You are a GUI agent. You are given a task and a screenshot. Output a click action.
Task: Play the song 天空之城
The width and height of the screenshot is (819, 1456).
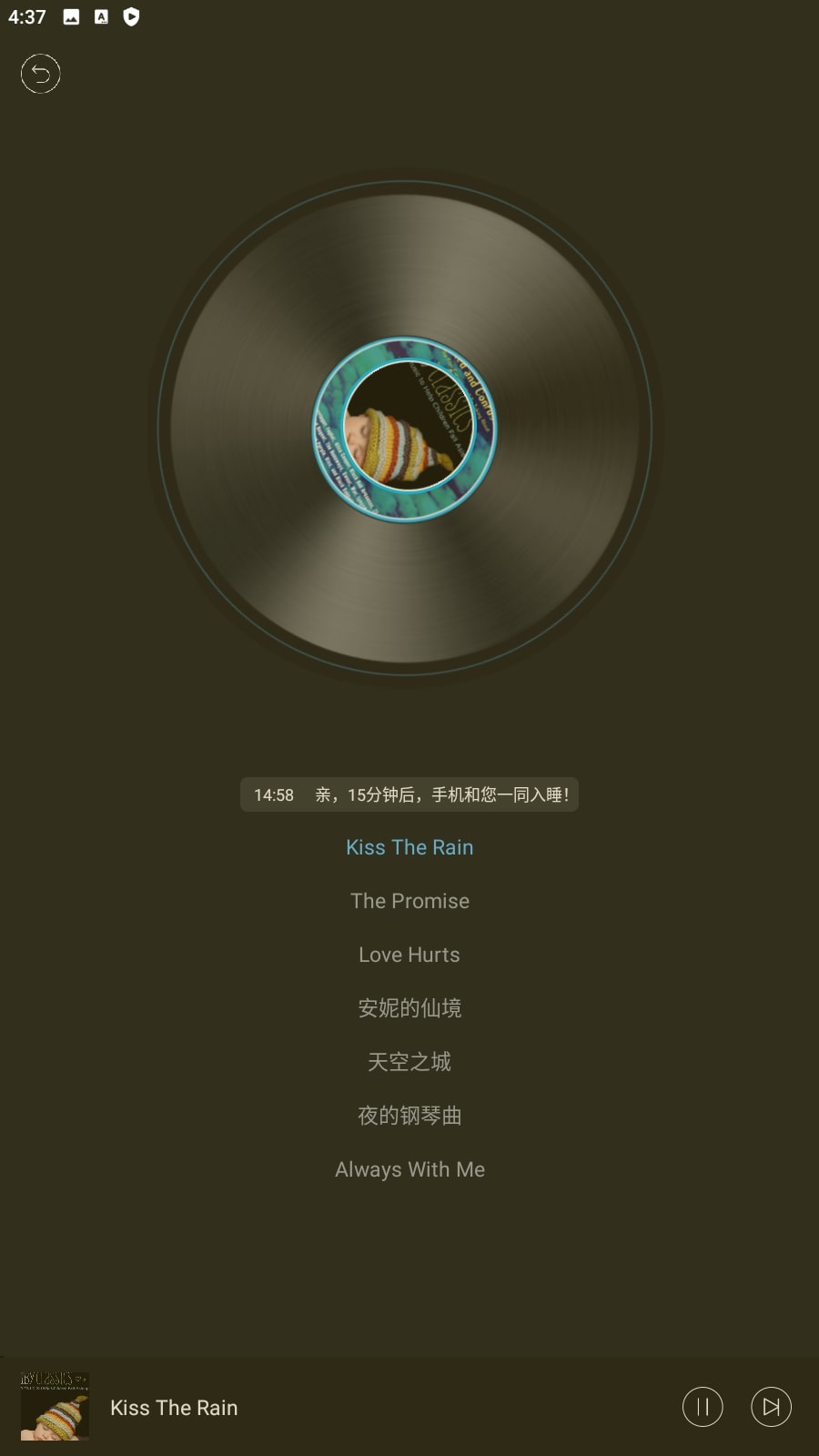click(x=409, y=1062)
